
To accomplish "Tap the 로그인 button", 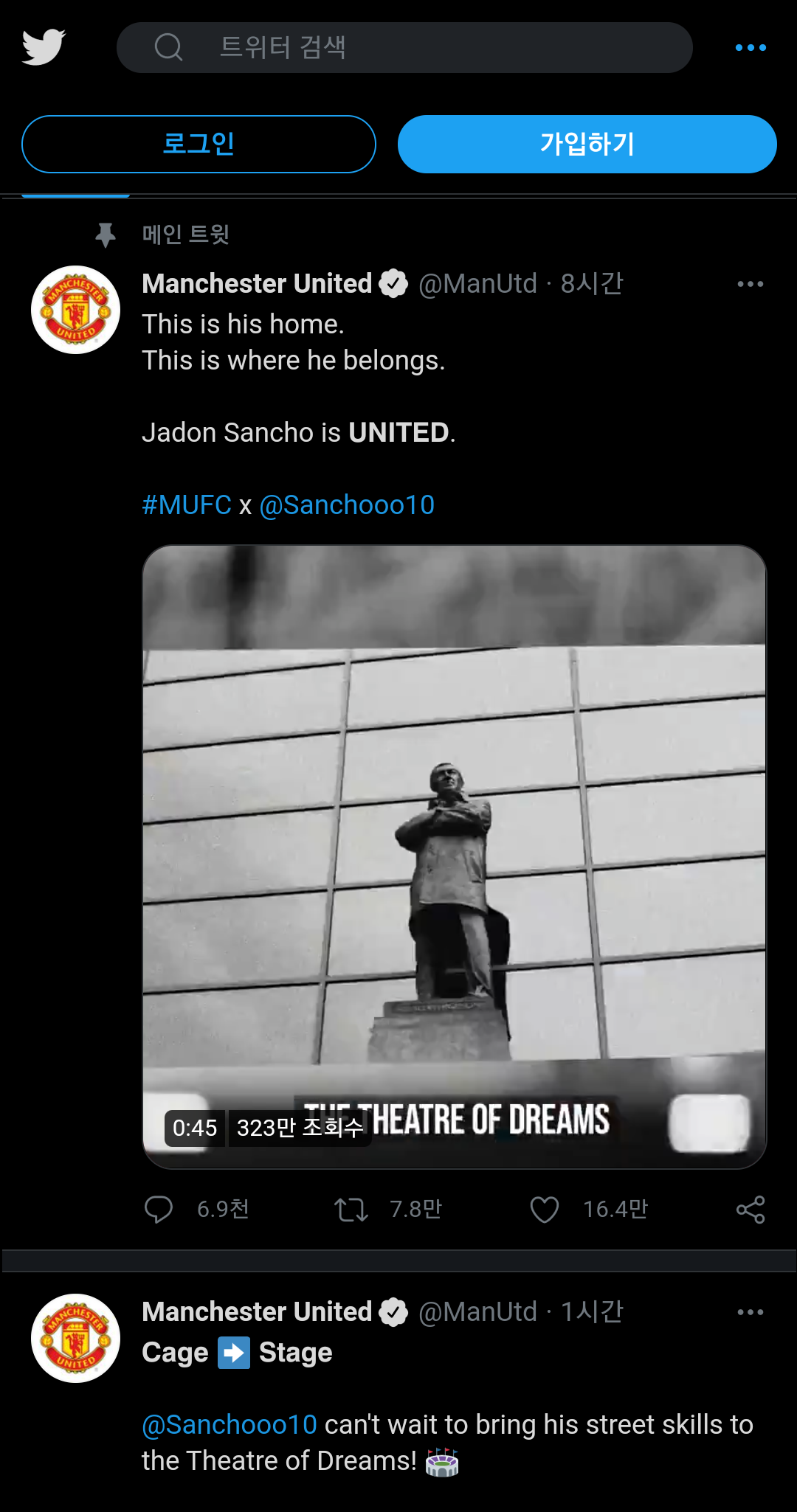I will 199,144.
